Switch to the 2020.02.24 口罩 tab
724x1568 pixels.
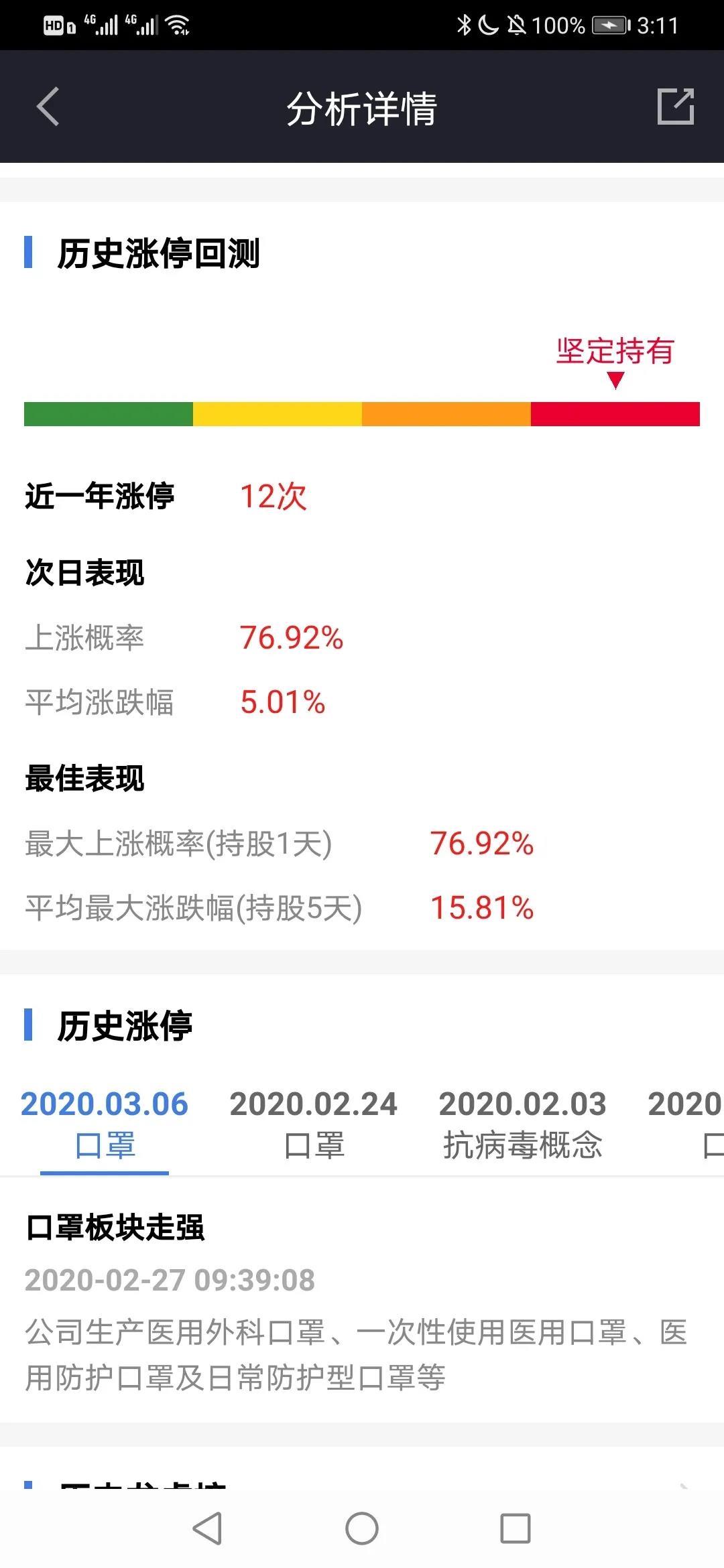click(x=313, y=1124)
